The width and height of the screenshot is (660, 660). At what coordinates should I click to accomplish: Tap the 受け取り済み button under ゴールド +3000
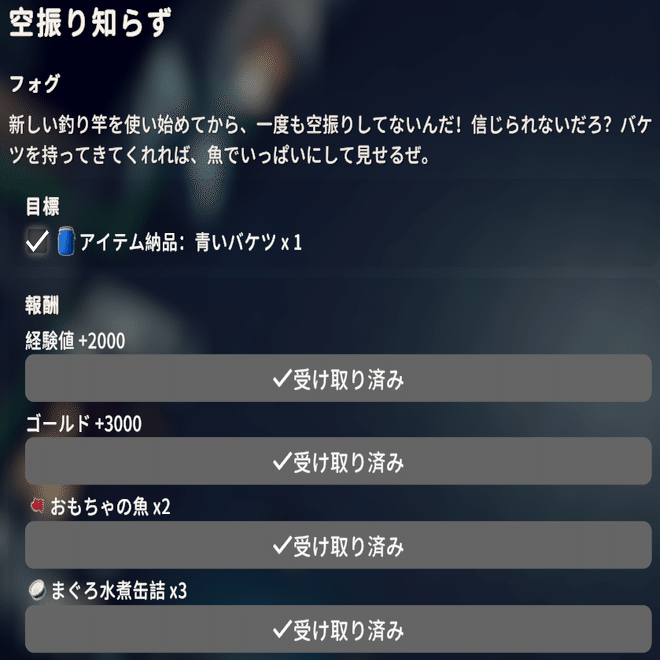[338, 462]
